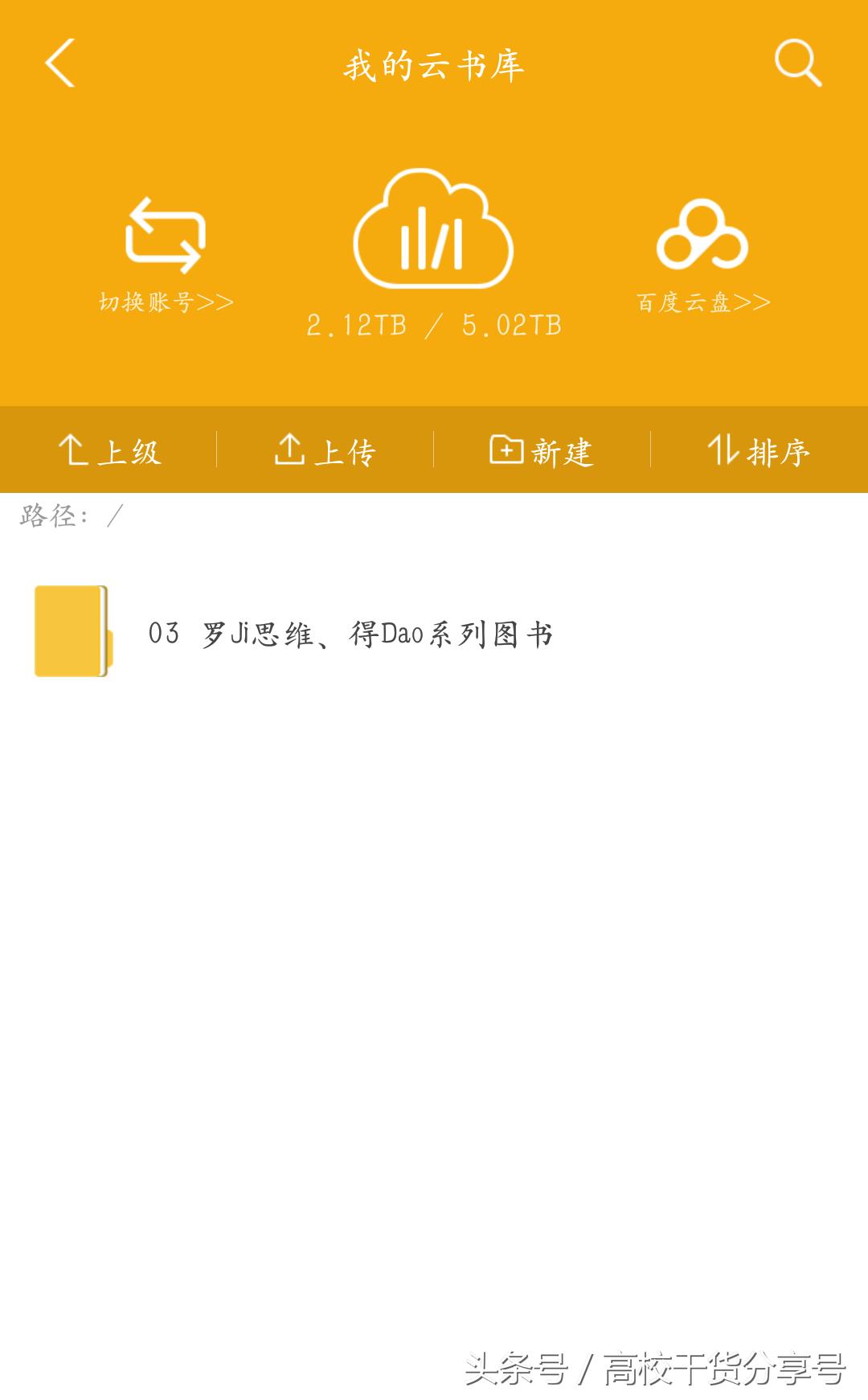The height and width of the screenshot is (1400, 868).
Task: Open the Baidu Cloud (百度云盘) icon
Action: [701, 236]
